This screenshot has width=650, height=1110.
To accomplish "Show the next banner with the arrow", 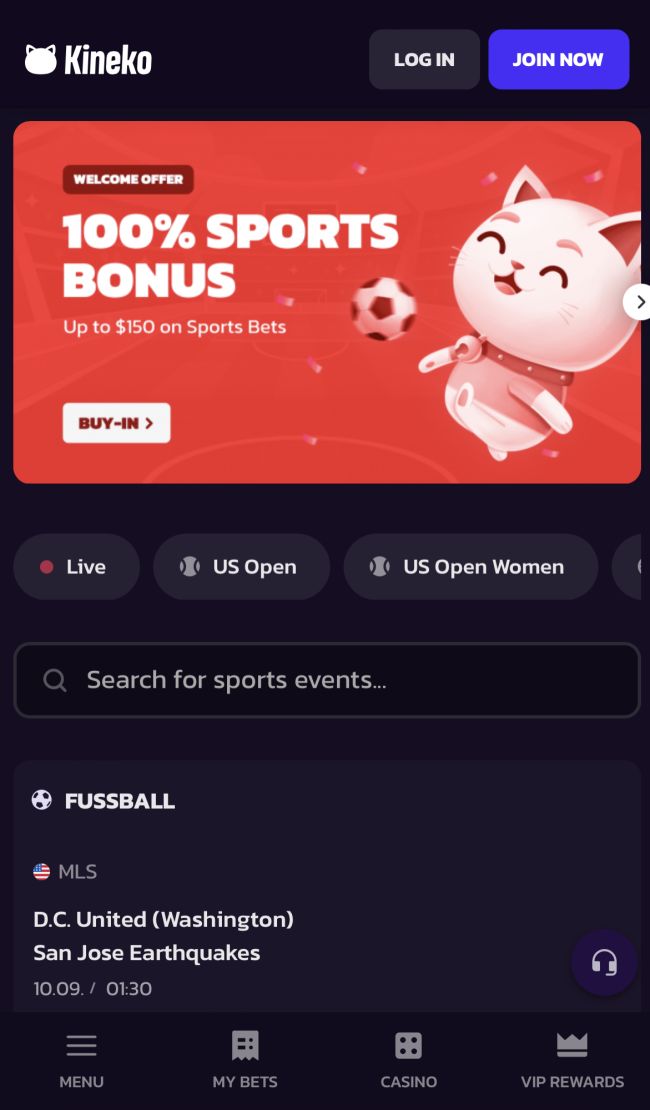I will [638, 302].
